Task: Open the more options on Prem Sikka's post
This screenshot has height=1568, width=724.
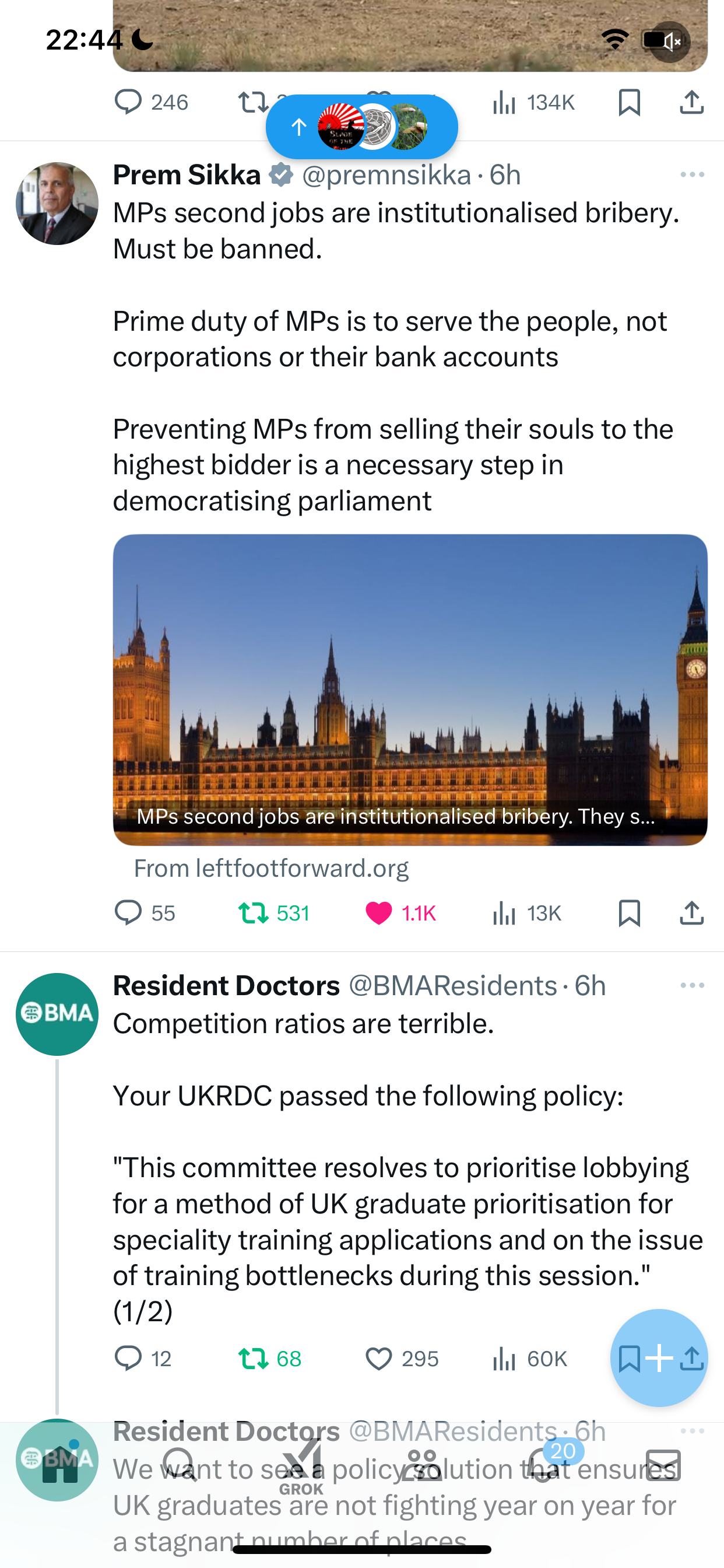Action: pyautogui.click(x=692, y=176)
